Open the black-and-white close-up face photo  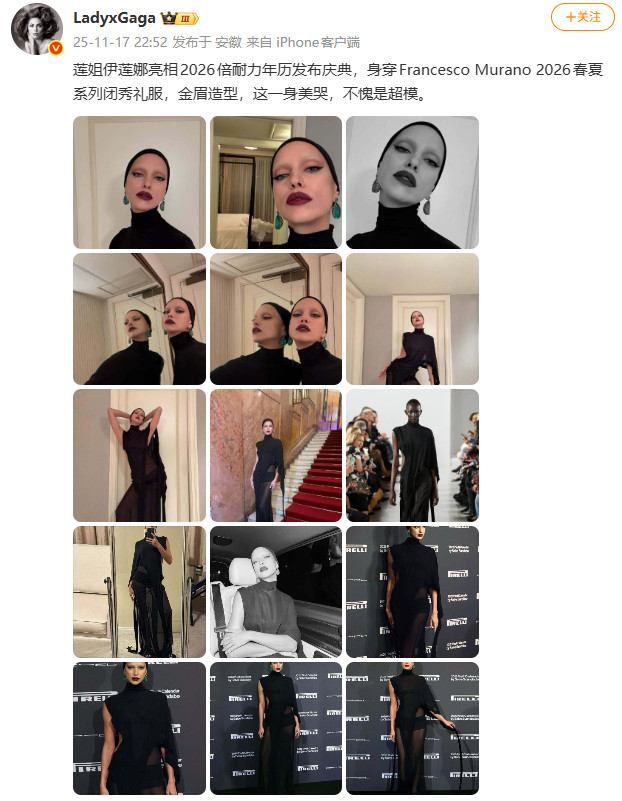pyautogui.click(x=412, y=182)
